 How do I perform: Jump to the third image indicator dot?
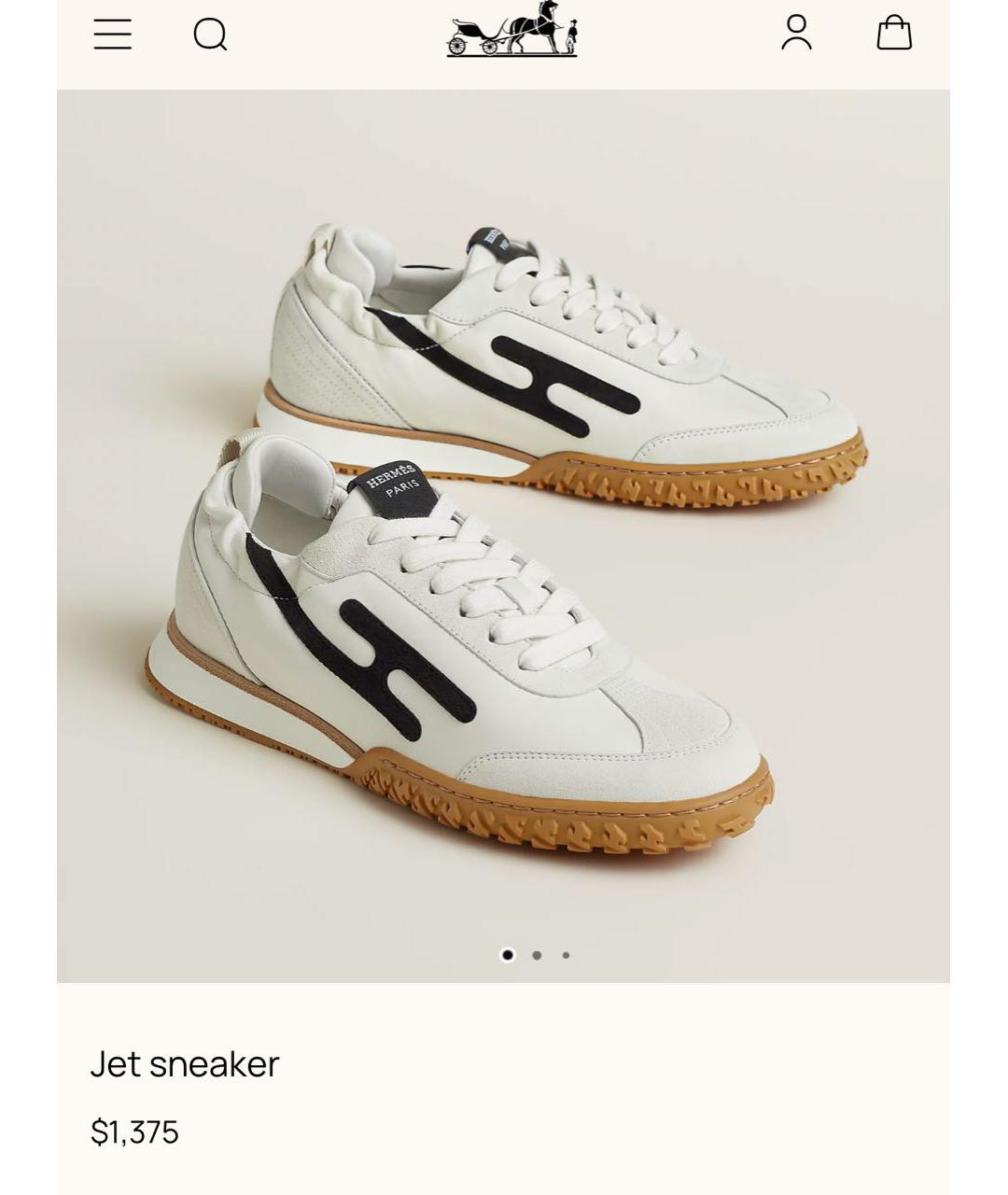(567, 955)
